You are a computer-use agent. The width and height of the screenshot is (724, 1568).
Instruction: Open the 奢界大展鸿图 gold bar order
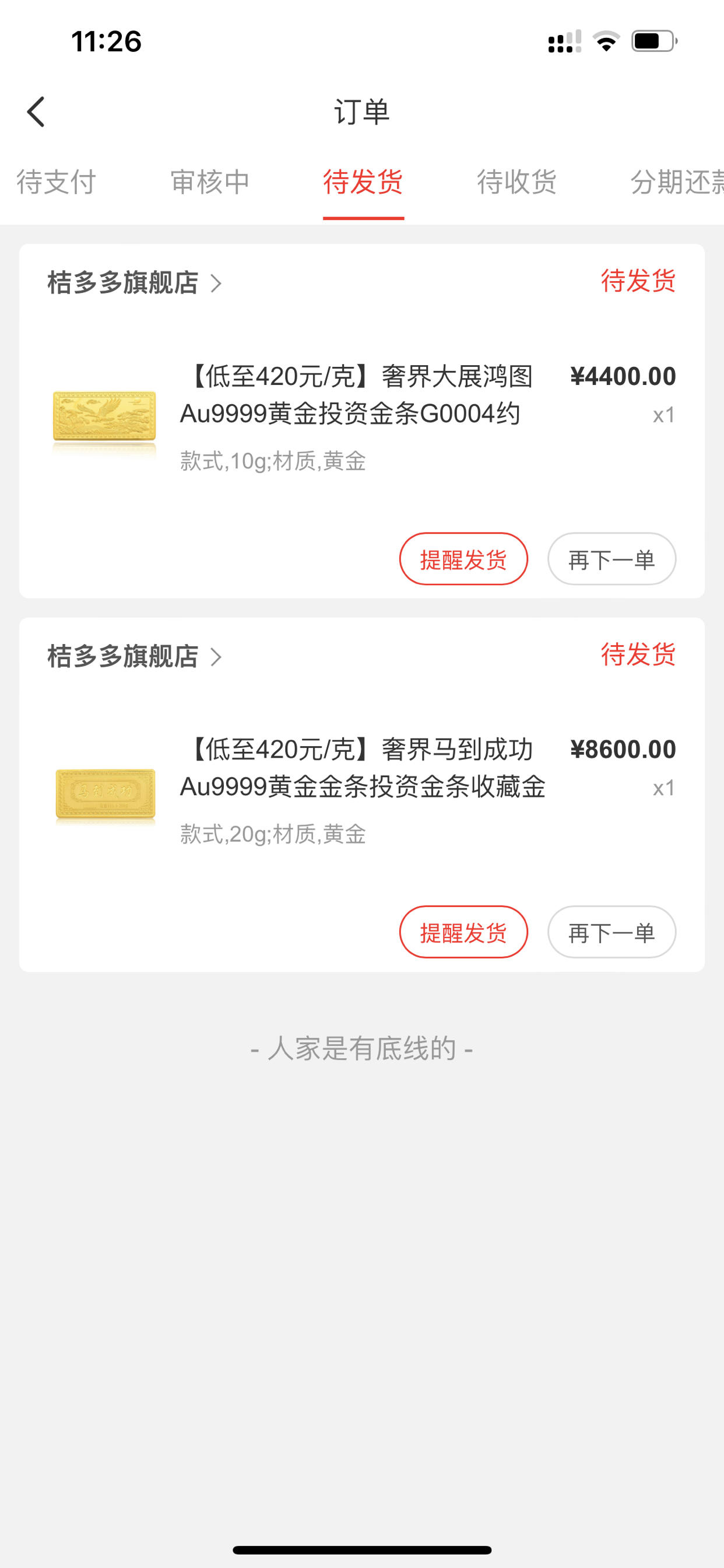pyautogui.click(x=362, y=418)
